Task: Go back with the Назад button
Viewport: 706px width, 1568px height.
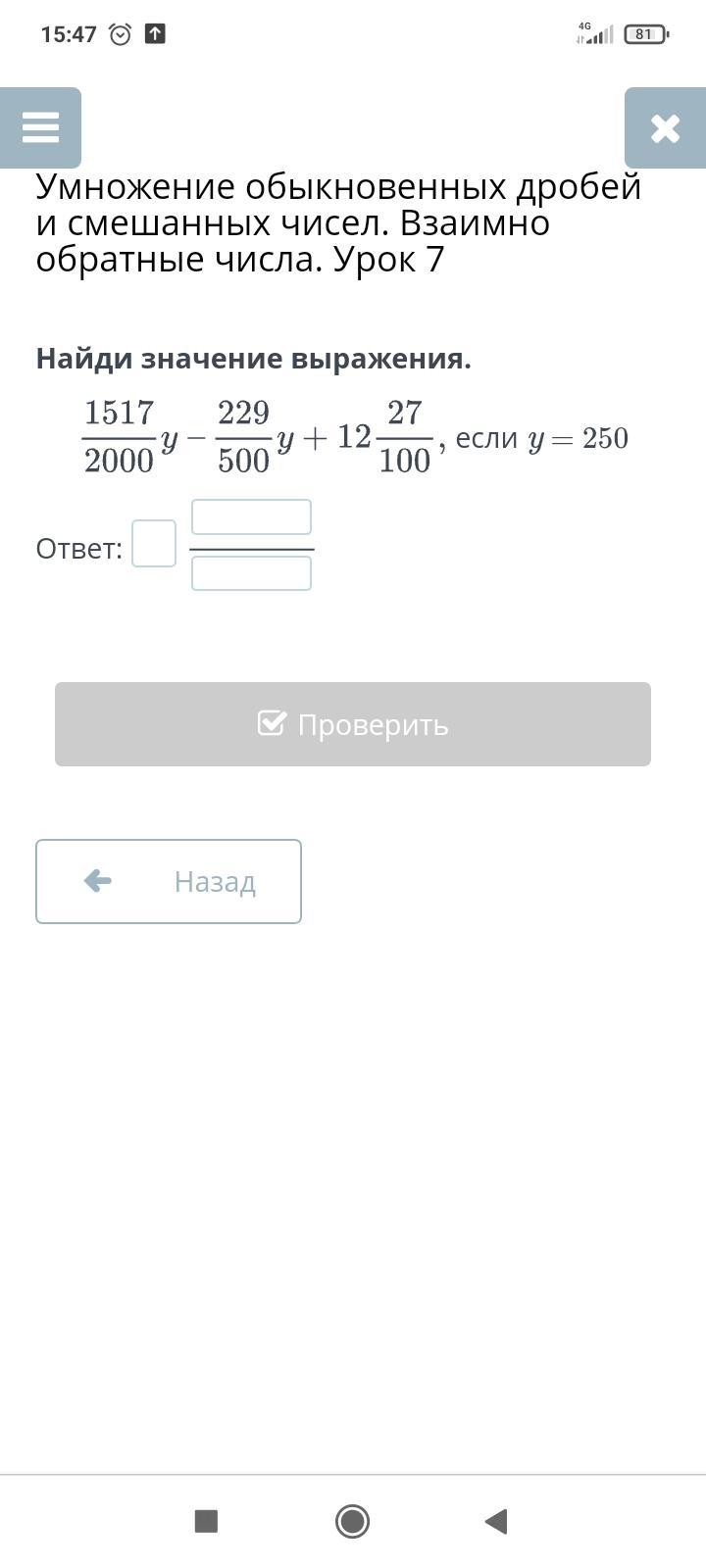Action: click(x=169, y=881)
